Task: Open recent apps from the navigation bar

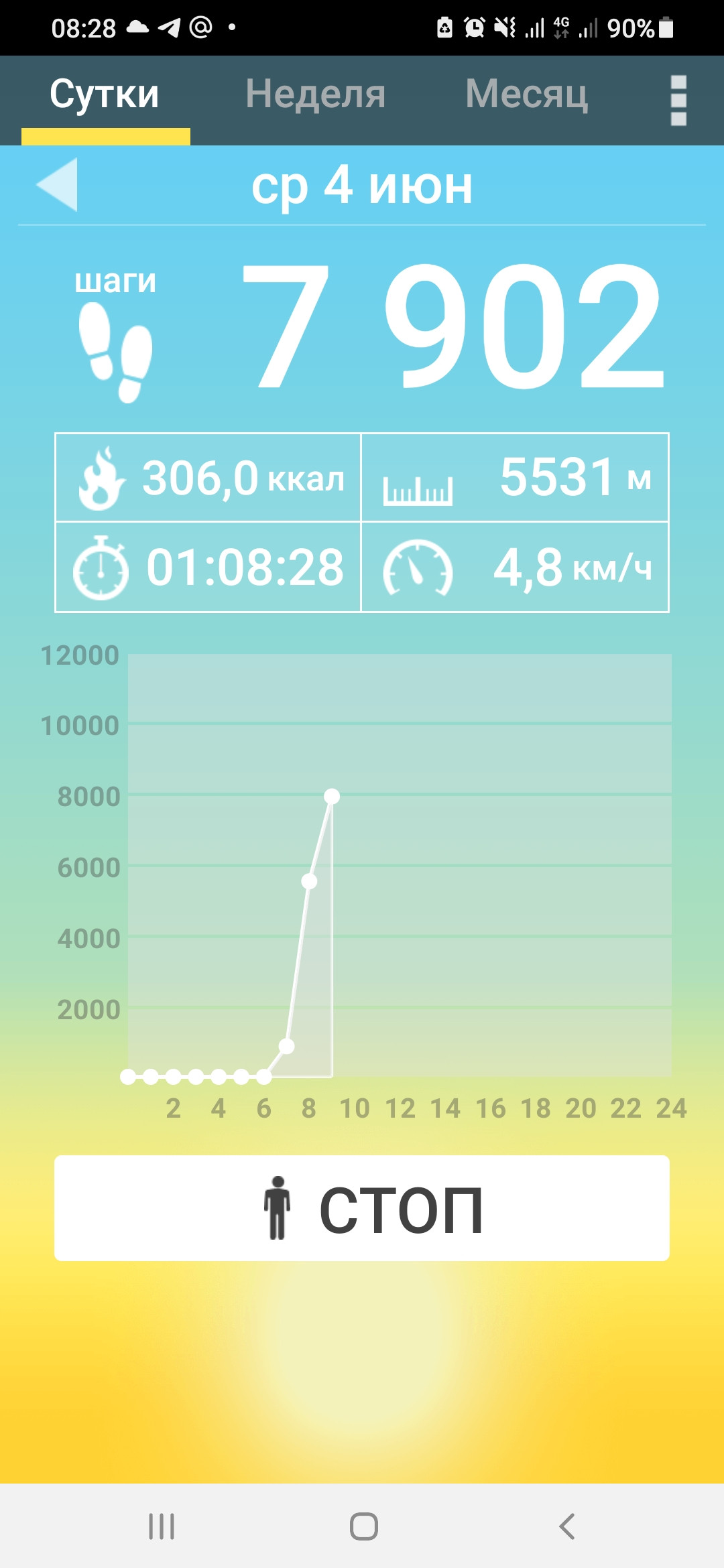Action: tap(162, 1526)
